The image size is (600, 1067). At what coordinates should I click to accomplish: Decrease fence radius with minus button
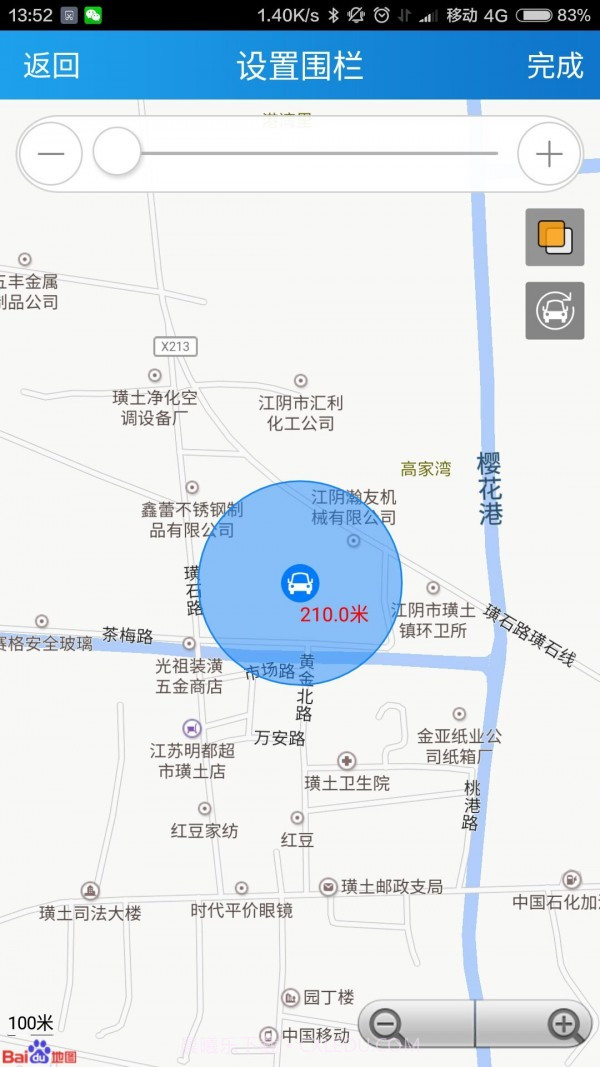tap(51, 154)
